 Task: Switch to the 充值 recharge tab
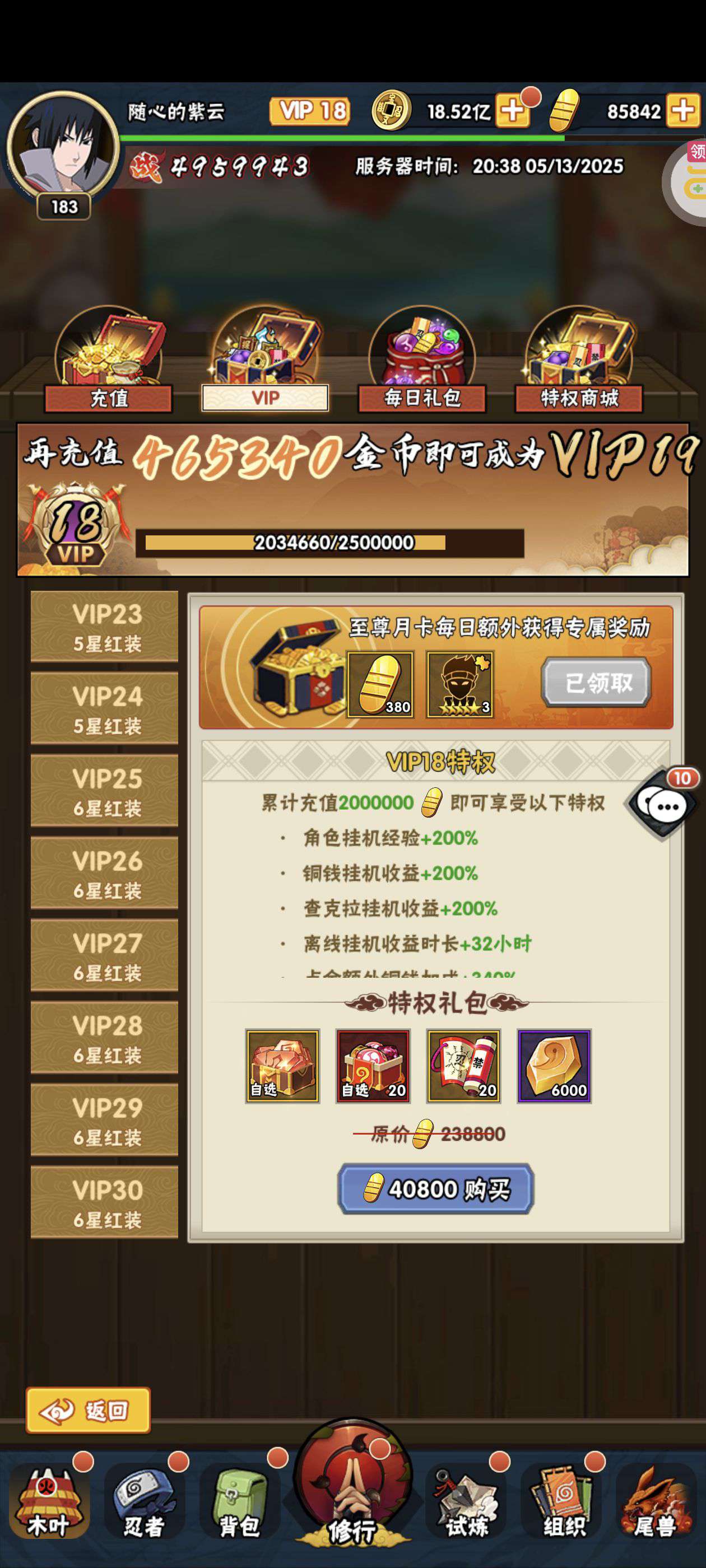point(109,360)
